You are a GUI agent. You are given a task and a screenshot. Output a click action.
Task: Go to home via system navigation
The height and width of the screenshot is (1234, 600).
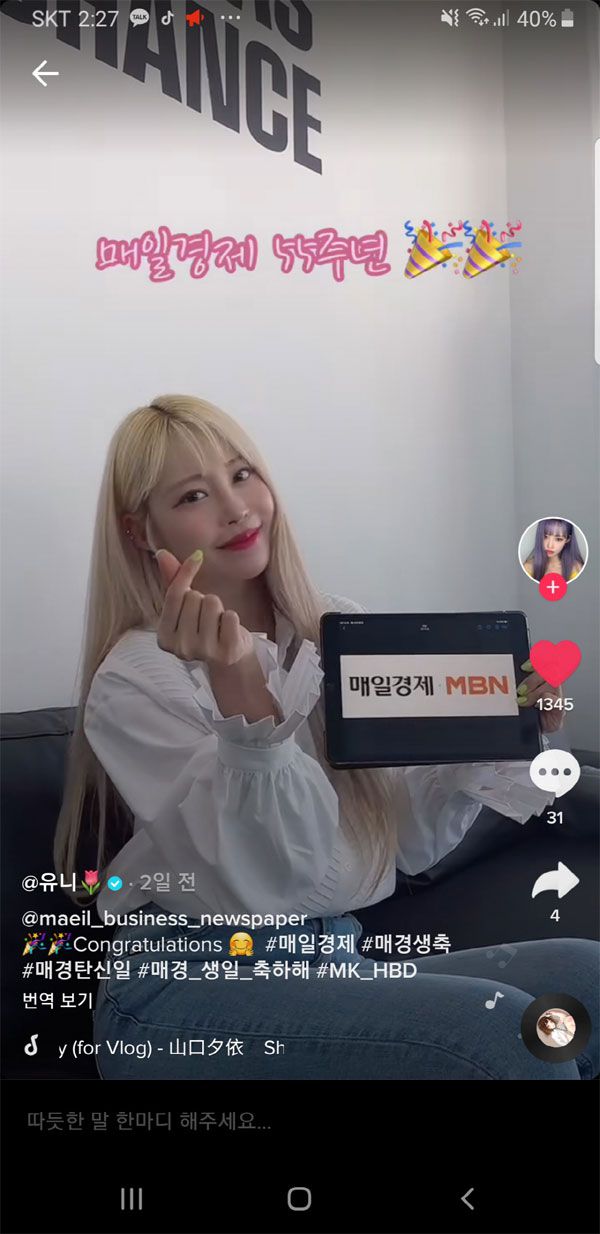[299, 1199]
